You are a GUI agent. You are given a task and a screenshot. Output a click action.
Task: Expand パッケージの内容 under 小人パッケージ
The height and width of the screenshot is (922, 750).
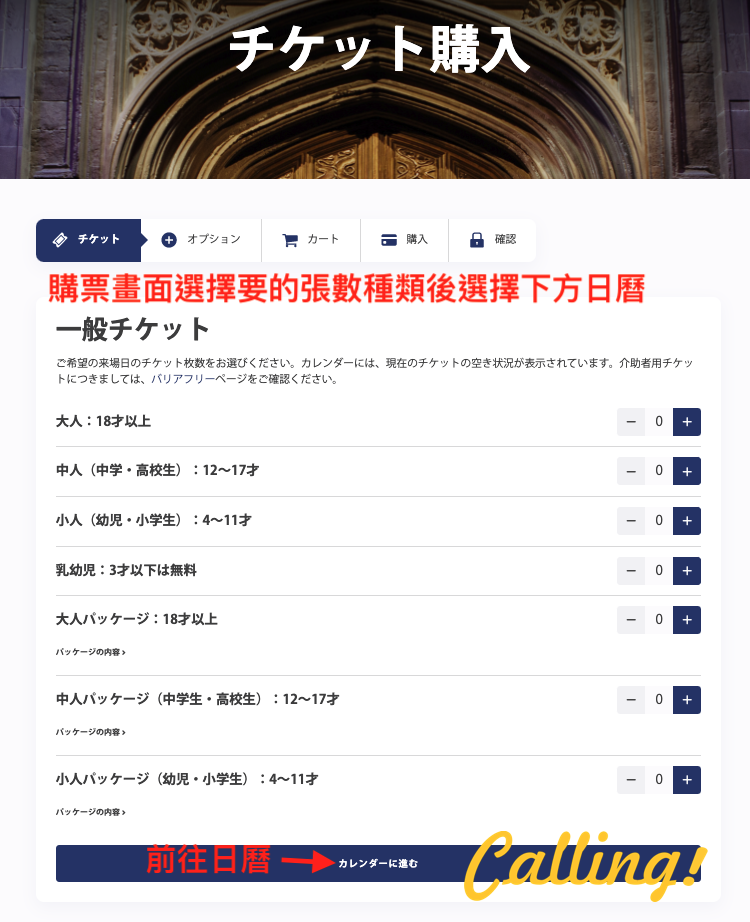[x=91, y=812]
